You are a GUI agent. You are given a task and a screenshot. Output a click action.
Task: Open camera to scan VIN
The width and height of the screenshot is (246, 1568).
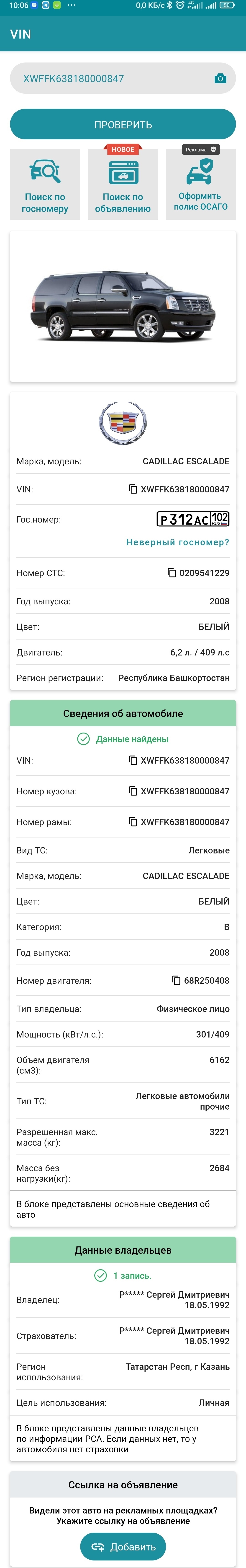[x=220, y=78]
